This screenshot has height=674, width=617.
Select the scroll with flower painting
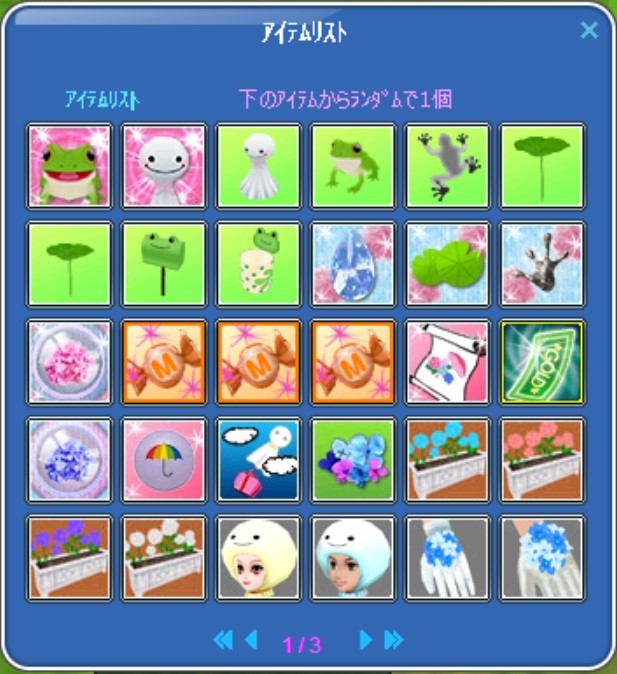pyautogui.click(x=448, y=362)
